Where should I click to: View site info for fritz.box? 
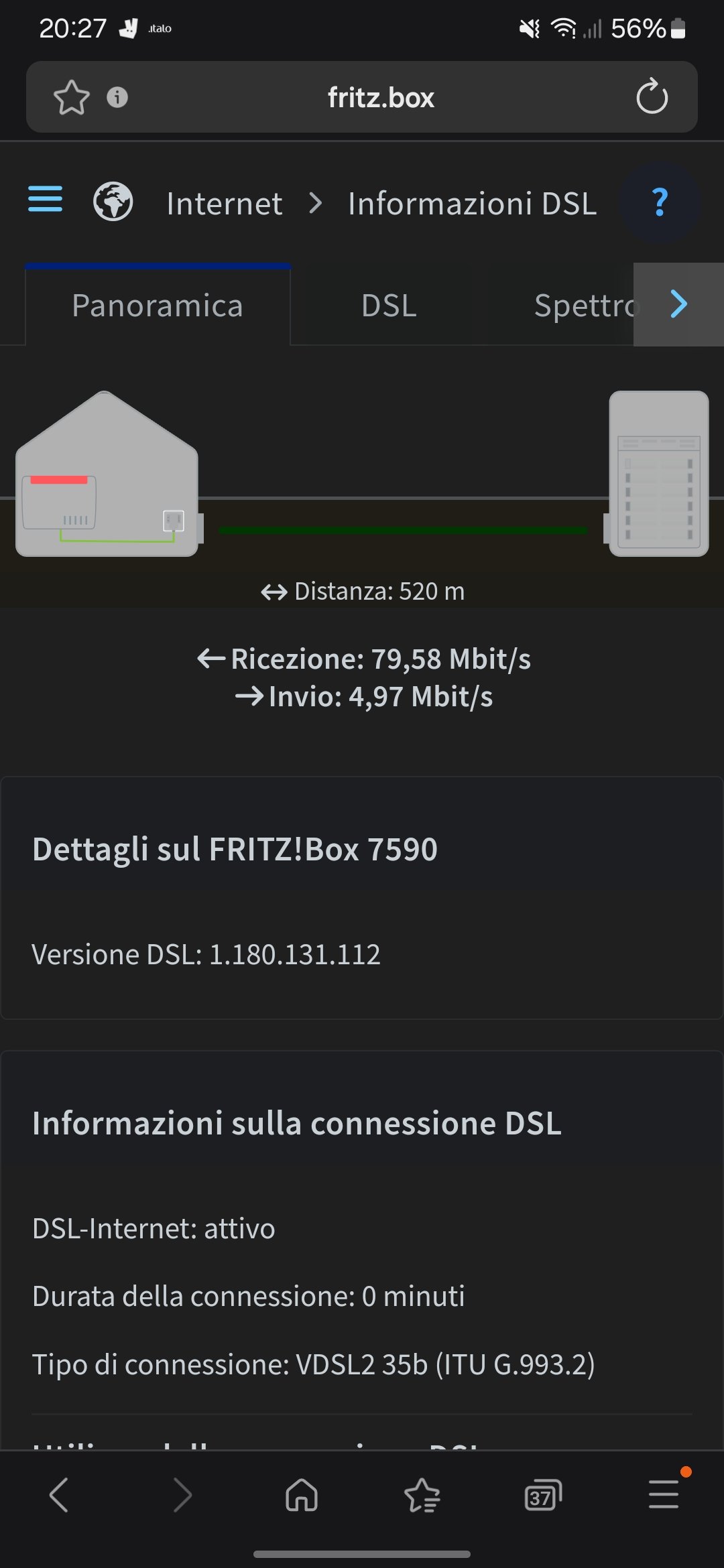point(117,97)
